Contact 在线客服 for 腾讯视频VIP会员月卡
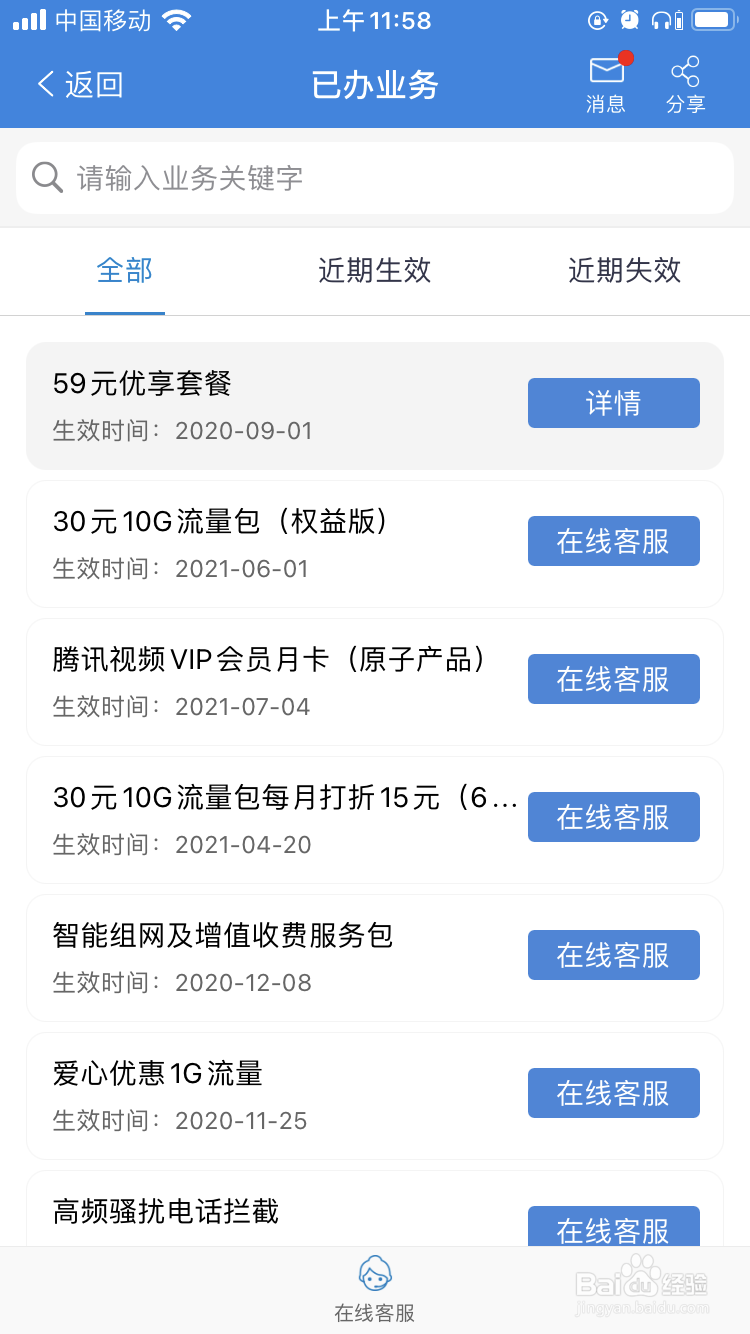This screenshot has width=750, height=1334. click(614, 679)
